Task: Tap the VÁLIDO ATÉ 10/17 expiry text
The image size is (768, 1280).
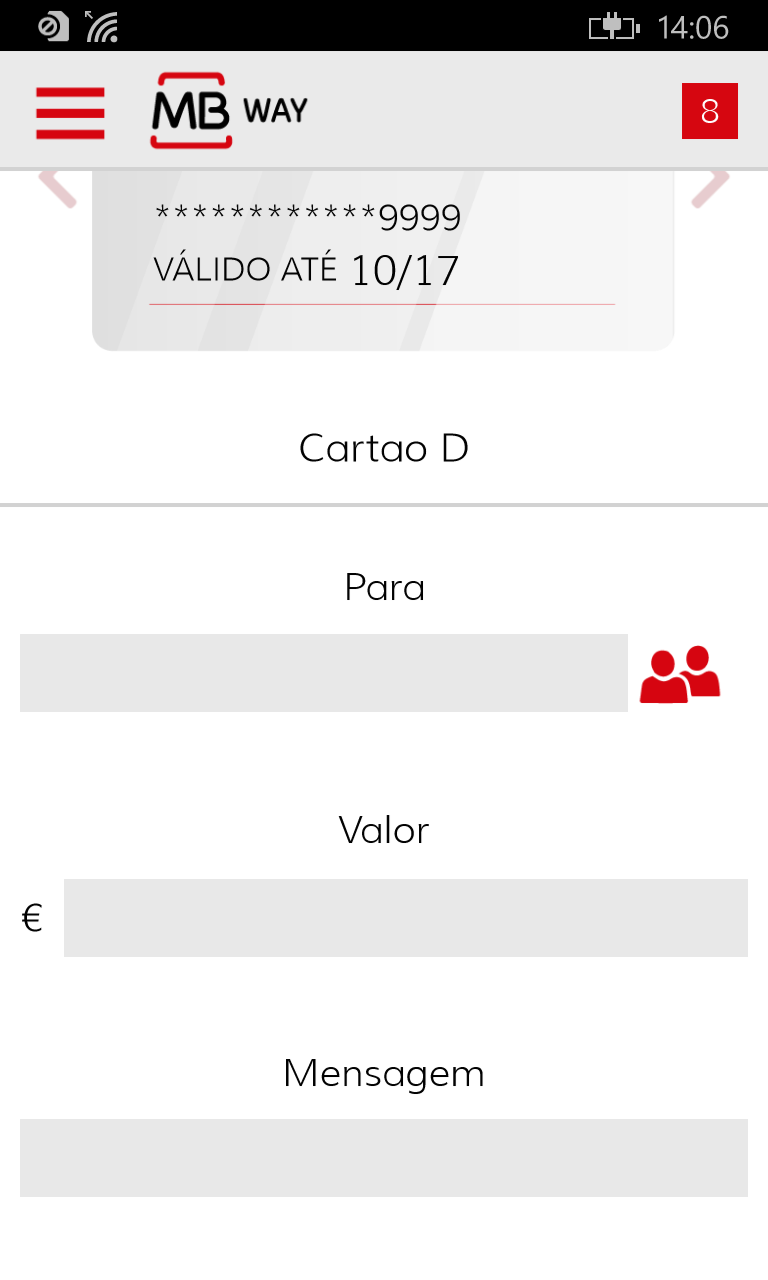Action: (x=307, y=268)
